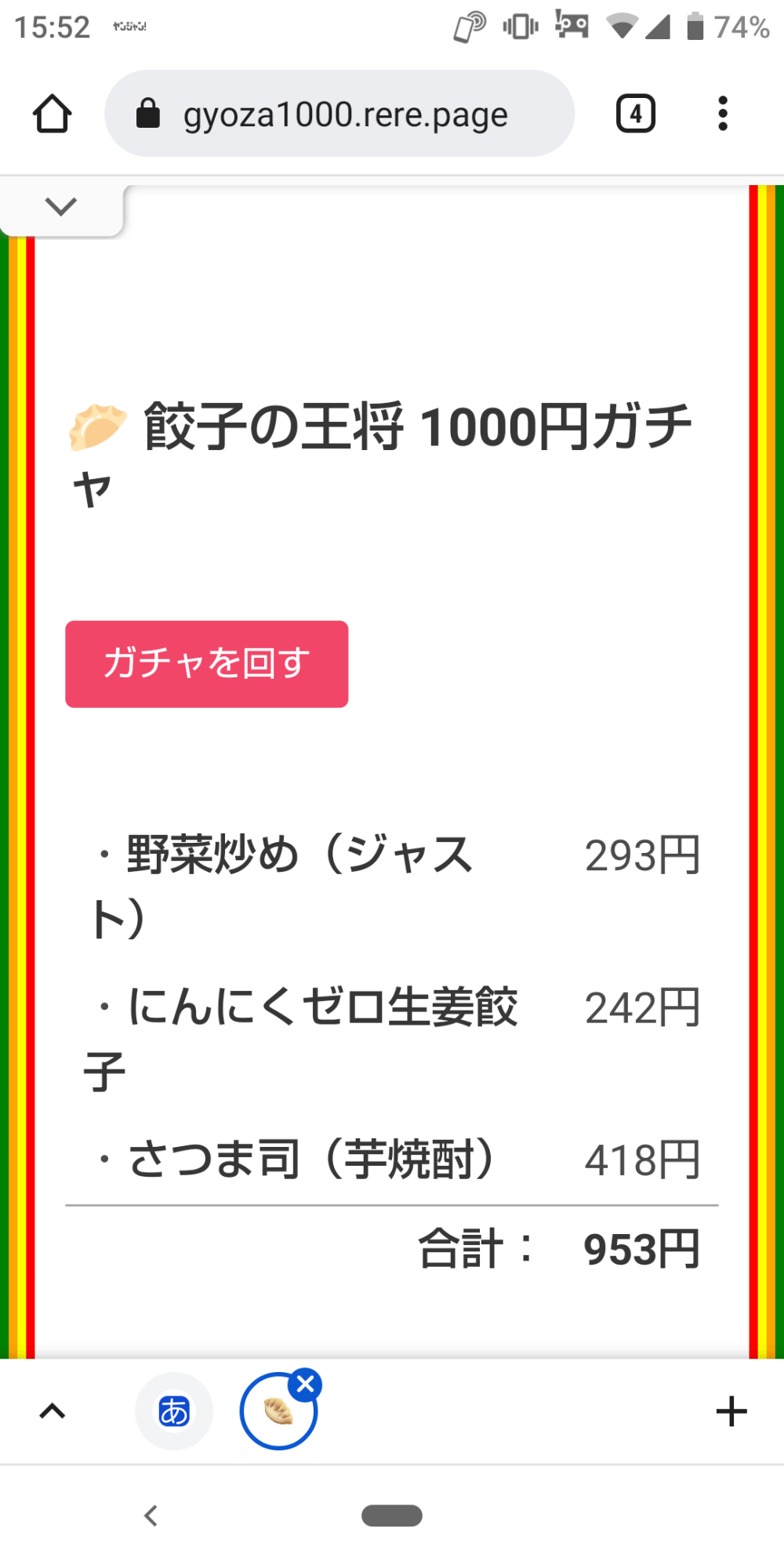
Task: Open the tab switcher showing 4 tabs
Action: pyautogui.click(x=635, y=114)
